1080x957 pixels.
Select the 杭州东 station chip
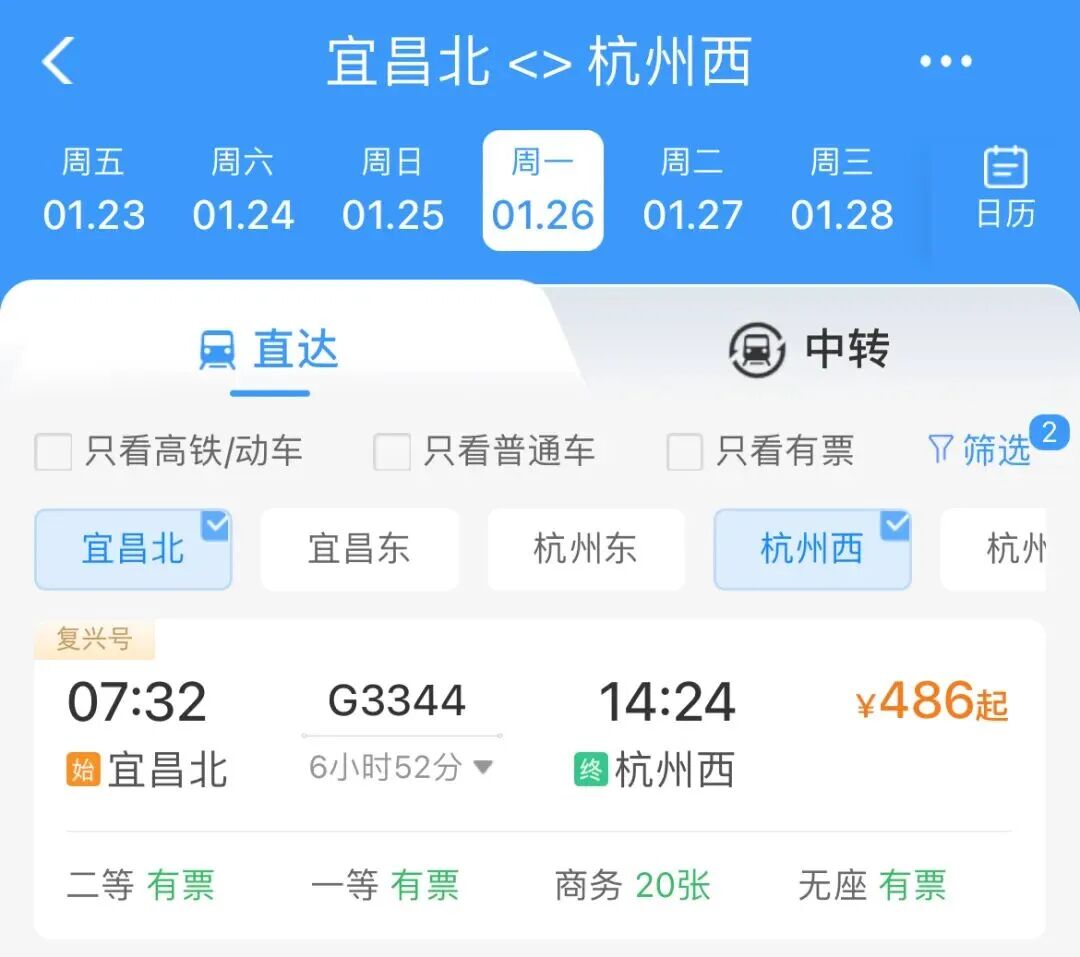(x=585, y=549)
